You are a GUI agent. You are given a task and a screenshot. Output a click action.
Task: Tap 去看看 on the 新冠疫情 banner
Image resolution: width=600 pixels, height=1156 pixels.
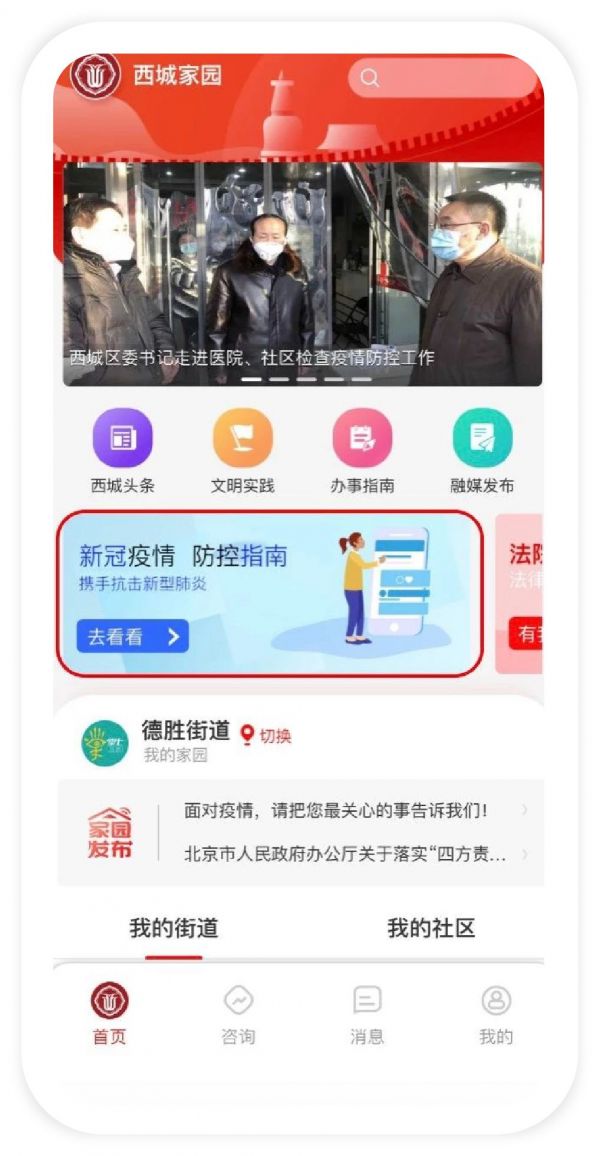click(132, 636)
